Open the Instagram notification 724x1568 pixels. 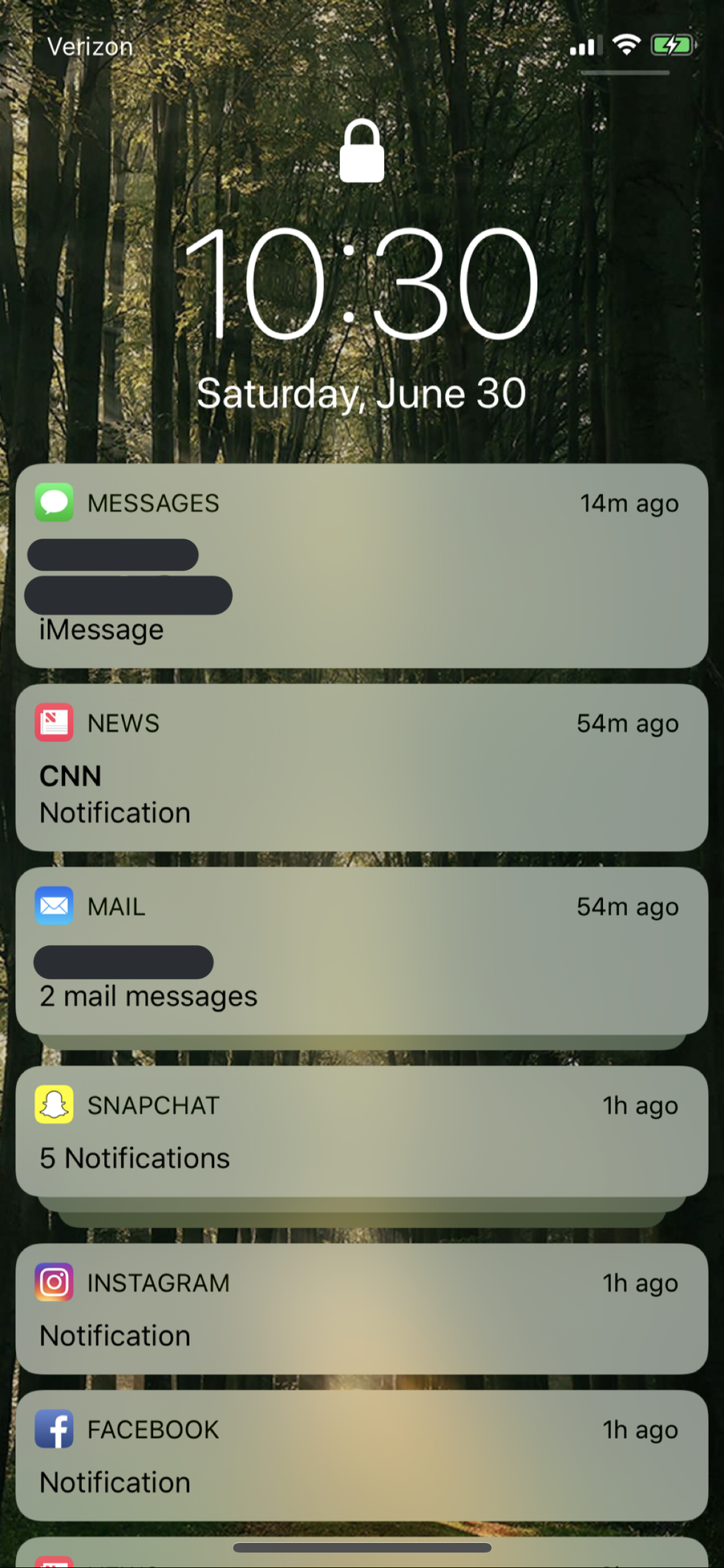pos(362,1309)
